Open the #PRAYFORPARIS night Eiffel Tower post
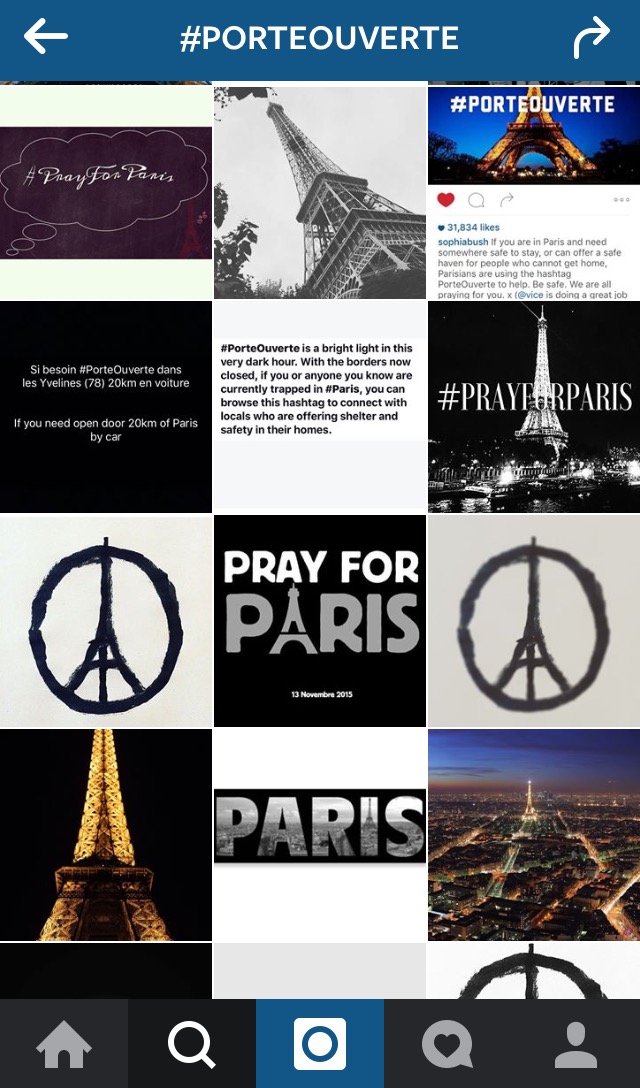The image size is (640, 1088). click(534, 407)
